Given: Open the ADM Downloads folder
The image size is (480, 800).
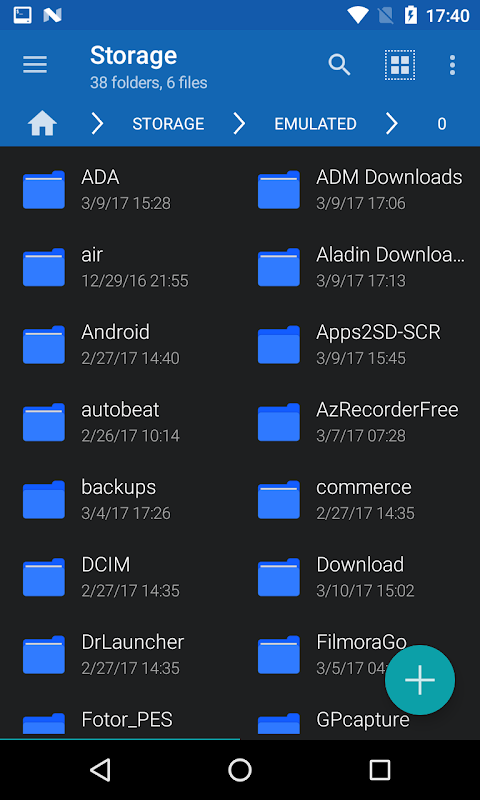Looking at the screenshot, I should pyautogui.click(x=360, y=190).
